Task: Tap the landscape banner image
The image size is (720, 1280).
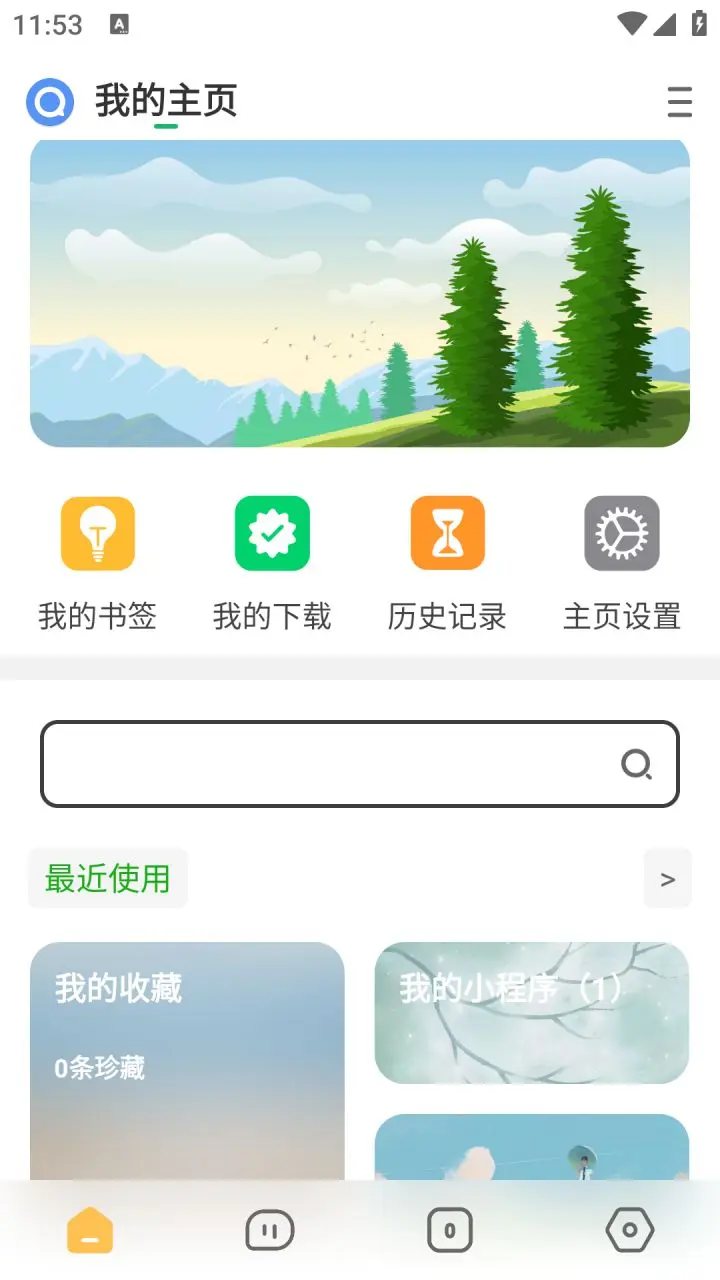Action: [x=360, y=293]
